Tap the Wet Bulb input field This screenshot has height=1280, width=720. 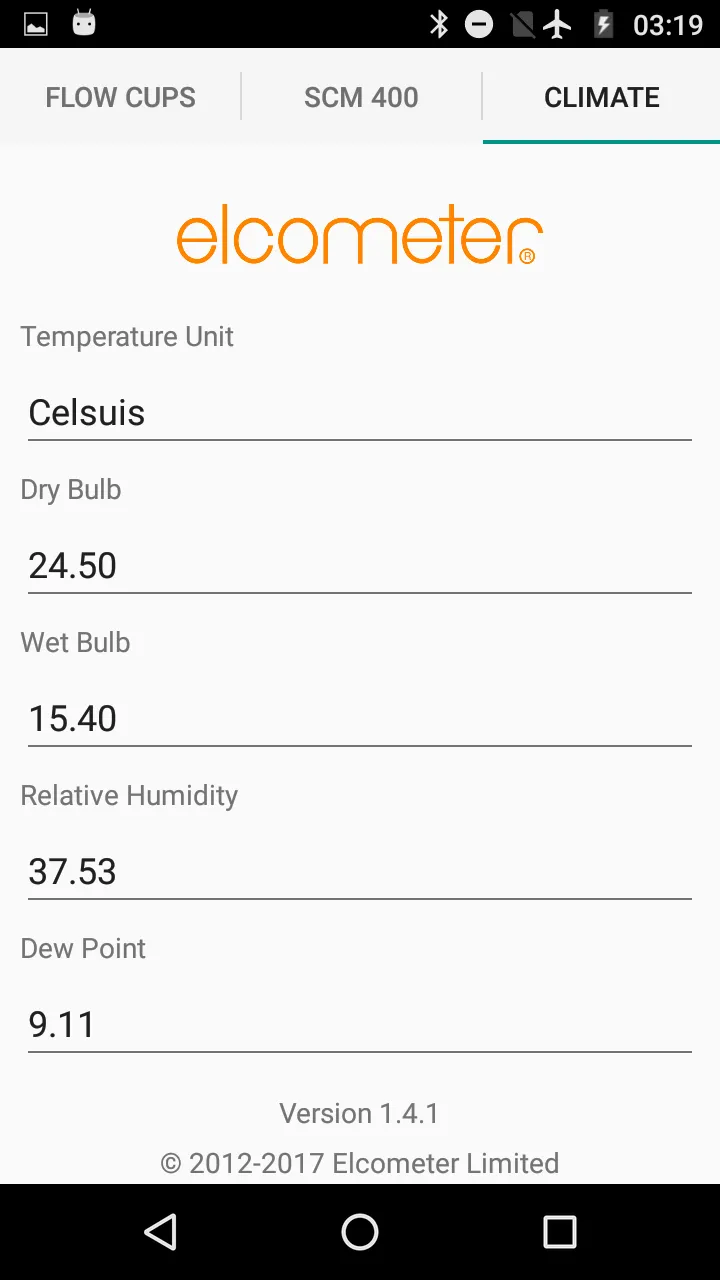pyautogui.click(x=360, y=719)
